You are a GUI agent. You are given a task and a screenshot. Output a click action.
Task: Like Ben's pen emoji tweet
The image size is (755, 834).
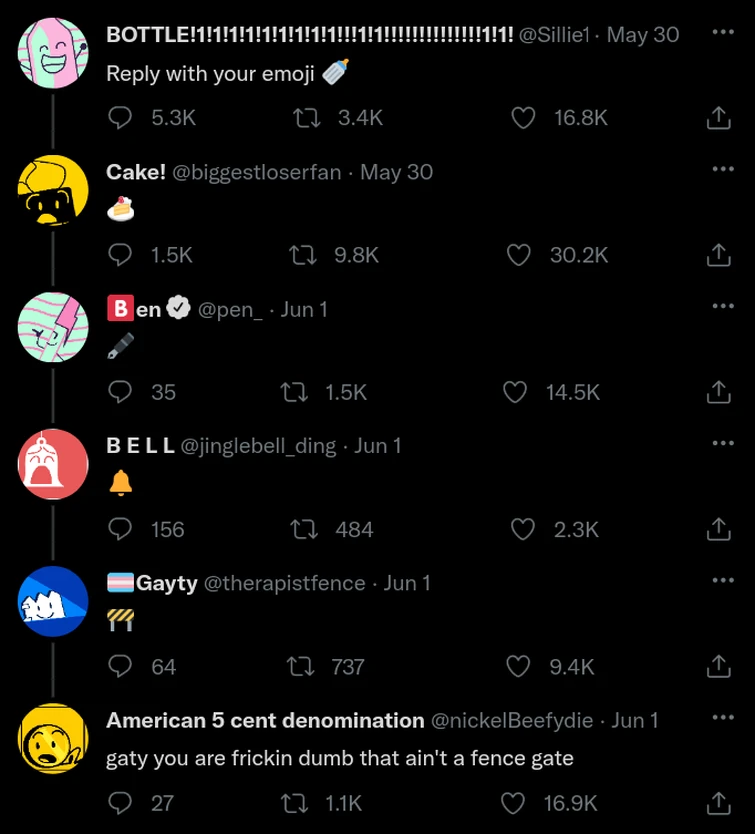(515, 392)
